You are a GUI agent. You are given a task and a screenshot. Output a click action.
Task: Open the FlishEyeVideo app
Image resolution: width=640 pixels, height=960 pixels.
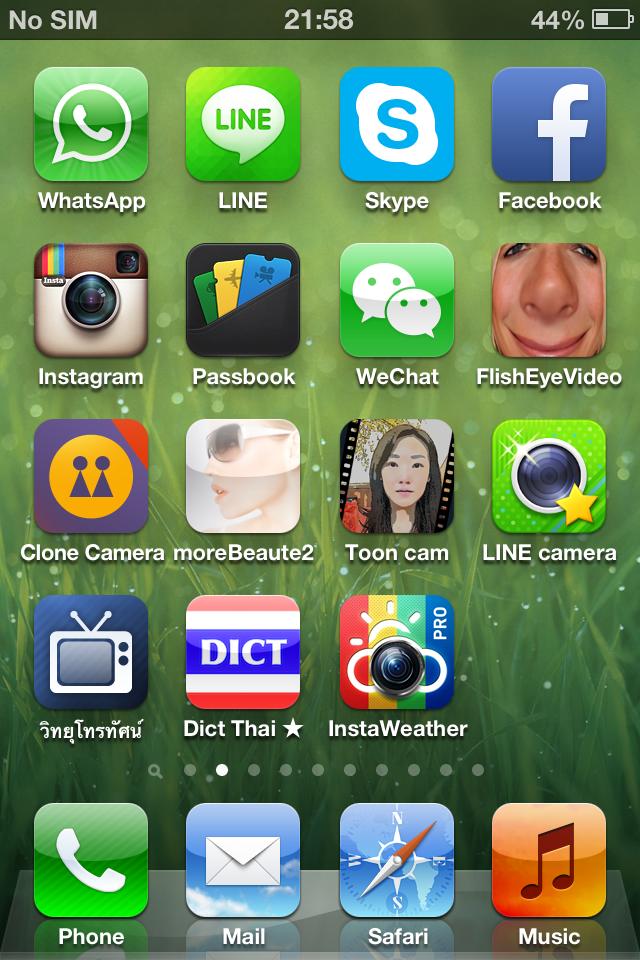tap(549, 301)
